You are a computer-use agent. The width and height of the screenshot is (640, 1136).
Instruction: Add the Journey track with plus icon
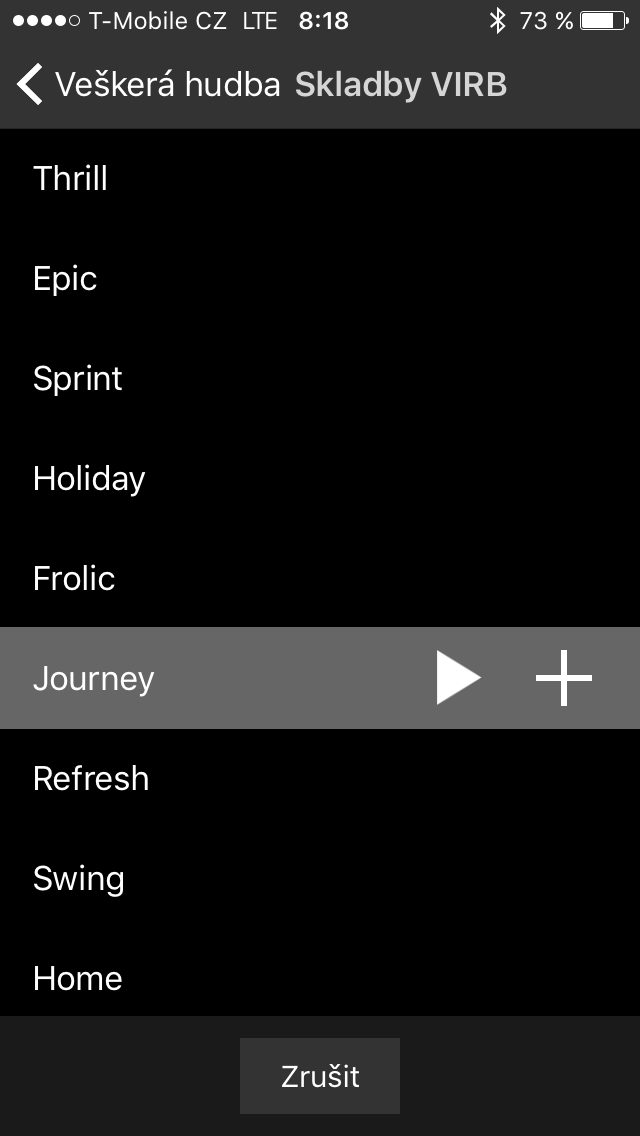pyautogui.click(x=564, y=678)
